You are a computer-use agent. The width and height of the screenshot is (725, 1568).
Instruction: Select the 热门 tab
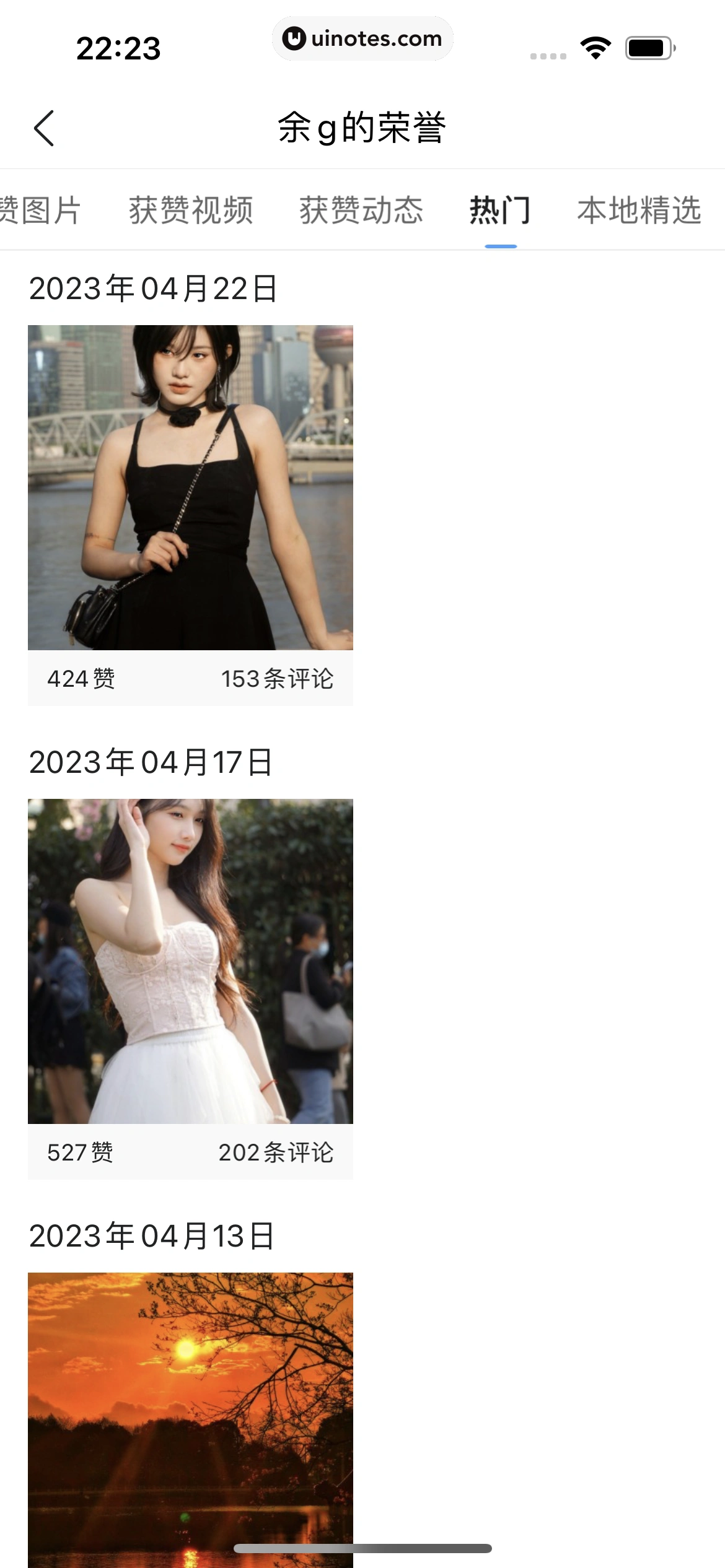click(x=501, y=211)
